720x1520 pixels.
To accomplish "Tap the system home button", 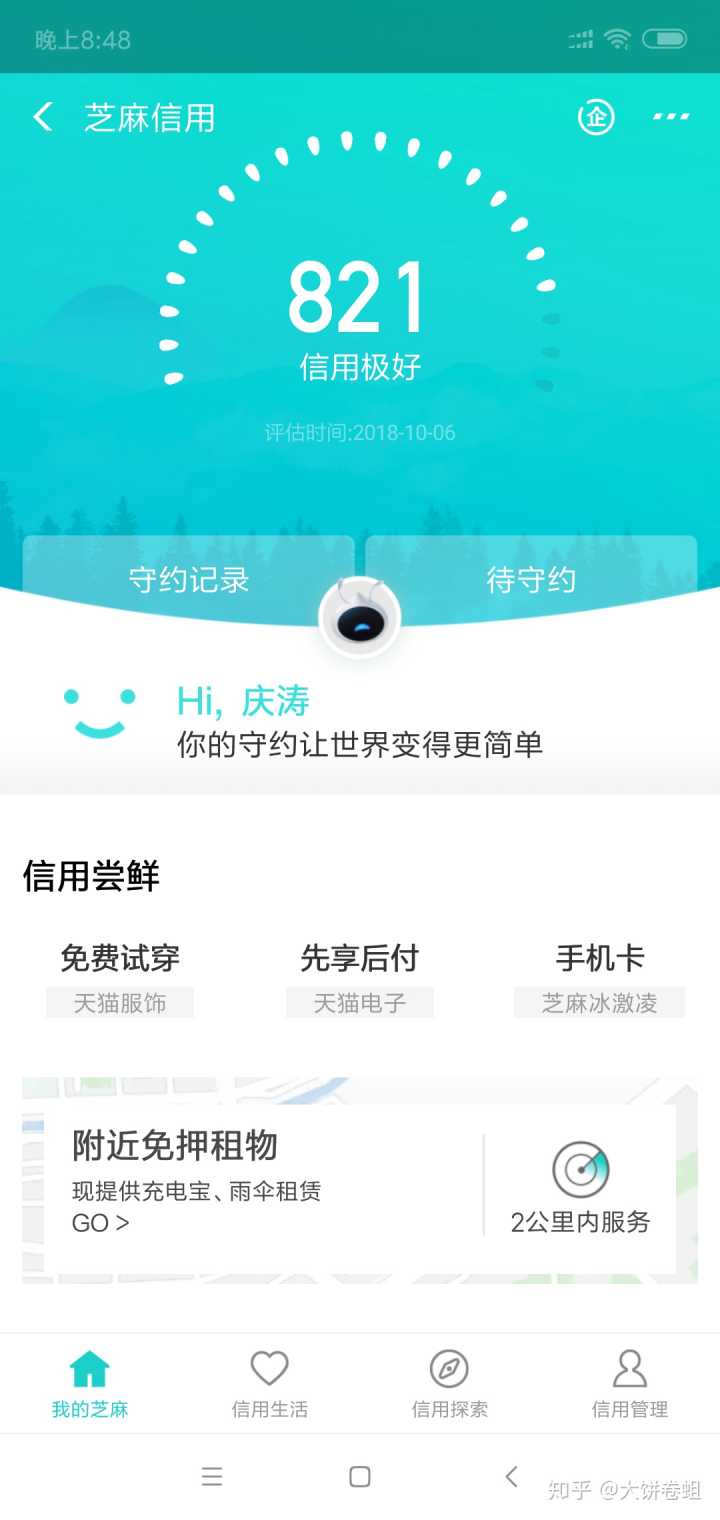I will 360,1476.
